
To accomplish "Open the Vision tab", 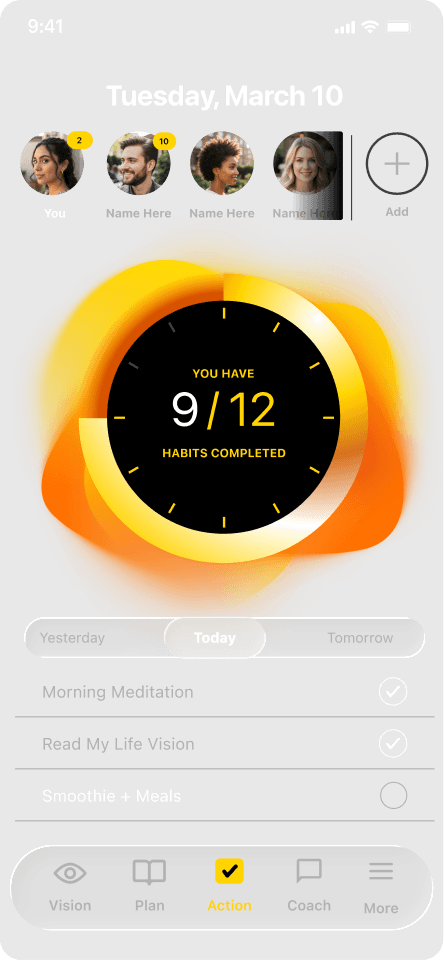I will 70,887.
